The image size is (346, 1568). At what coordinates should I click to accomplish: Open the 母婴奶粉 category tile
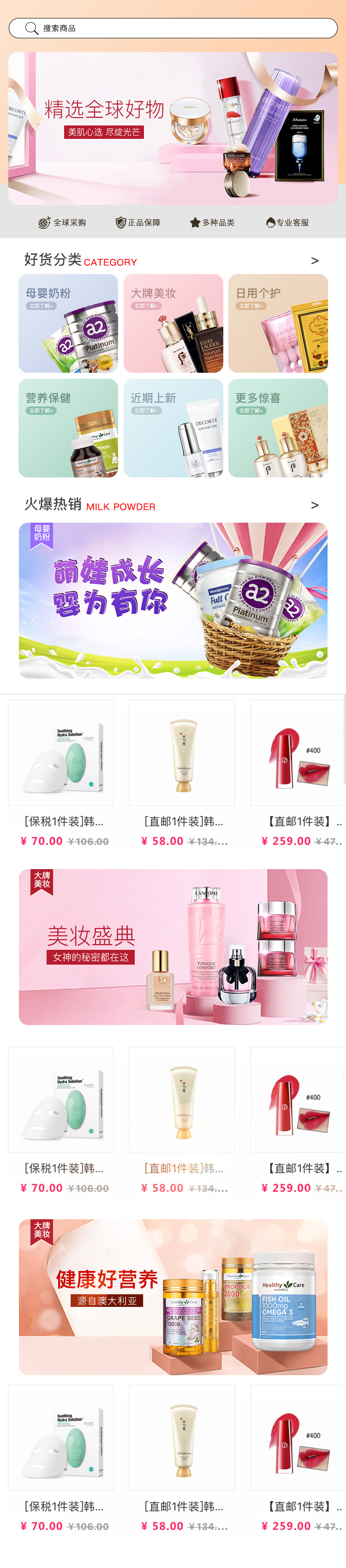(x=68, y=323)
